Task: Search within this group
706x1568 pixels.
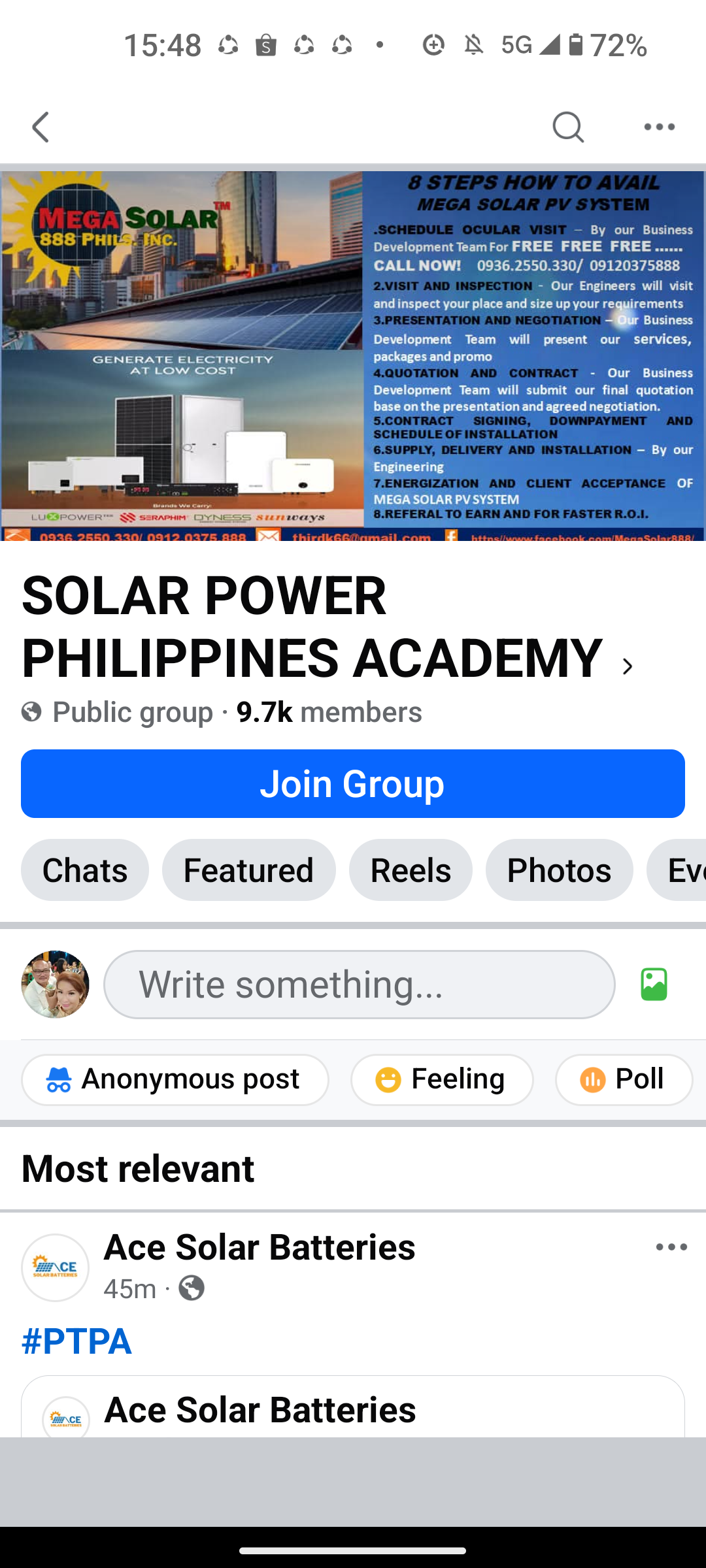Action: pyautogui.click(x=567, y=127)
